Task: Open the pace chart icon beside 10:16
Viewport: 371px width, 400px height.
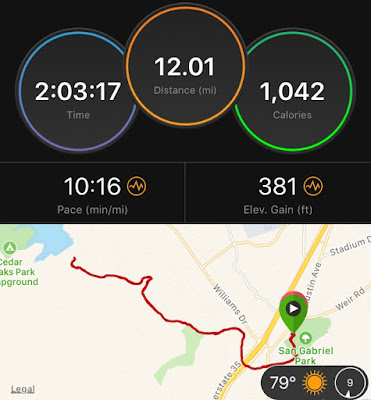Action: (x=137, y=186)
